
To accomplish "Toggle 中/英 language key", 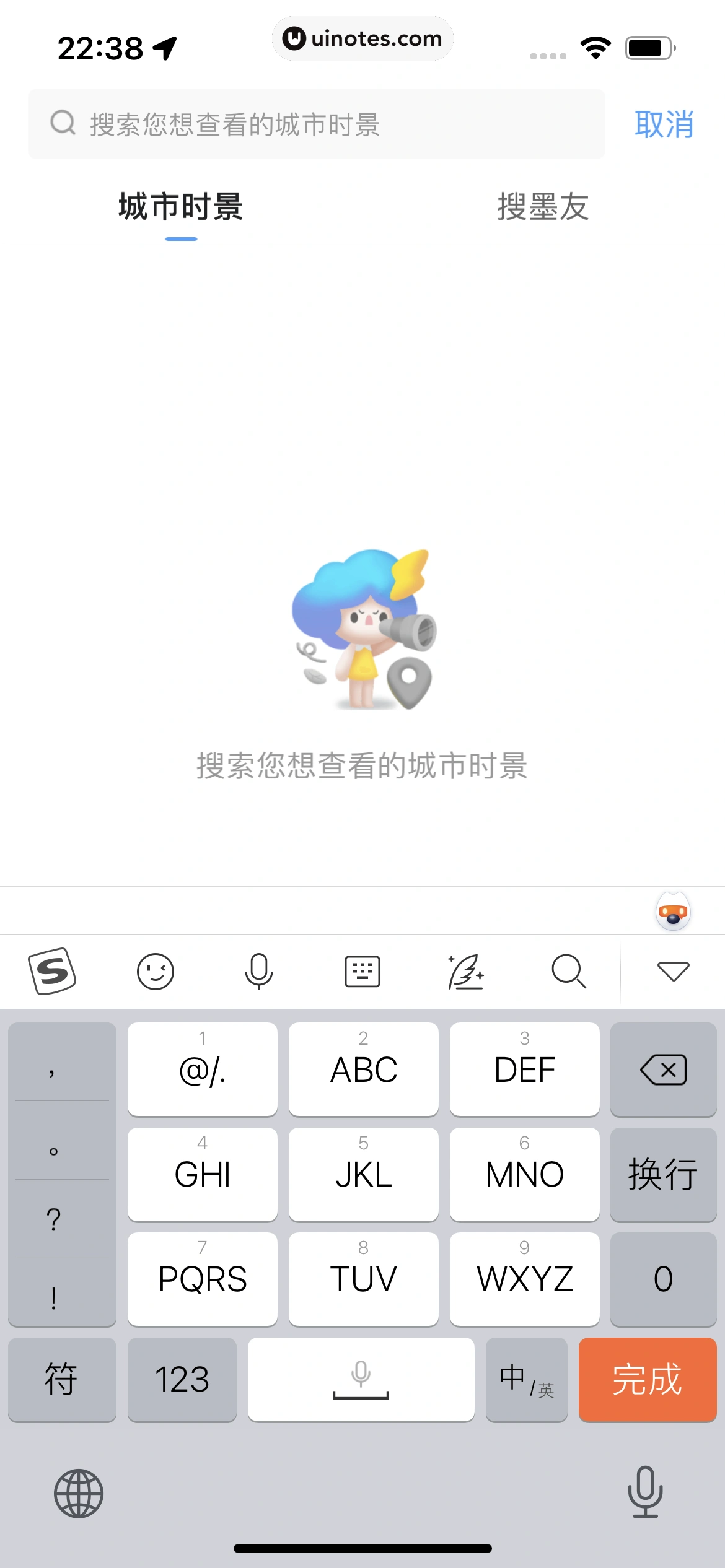I will click(x=526, y=1379).
